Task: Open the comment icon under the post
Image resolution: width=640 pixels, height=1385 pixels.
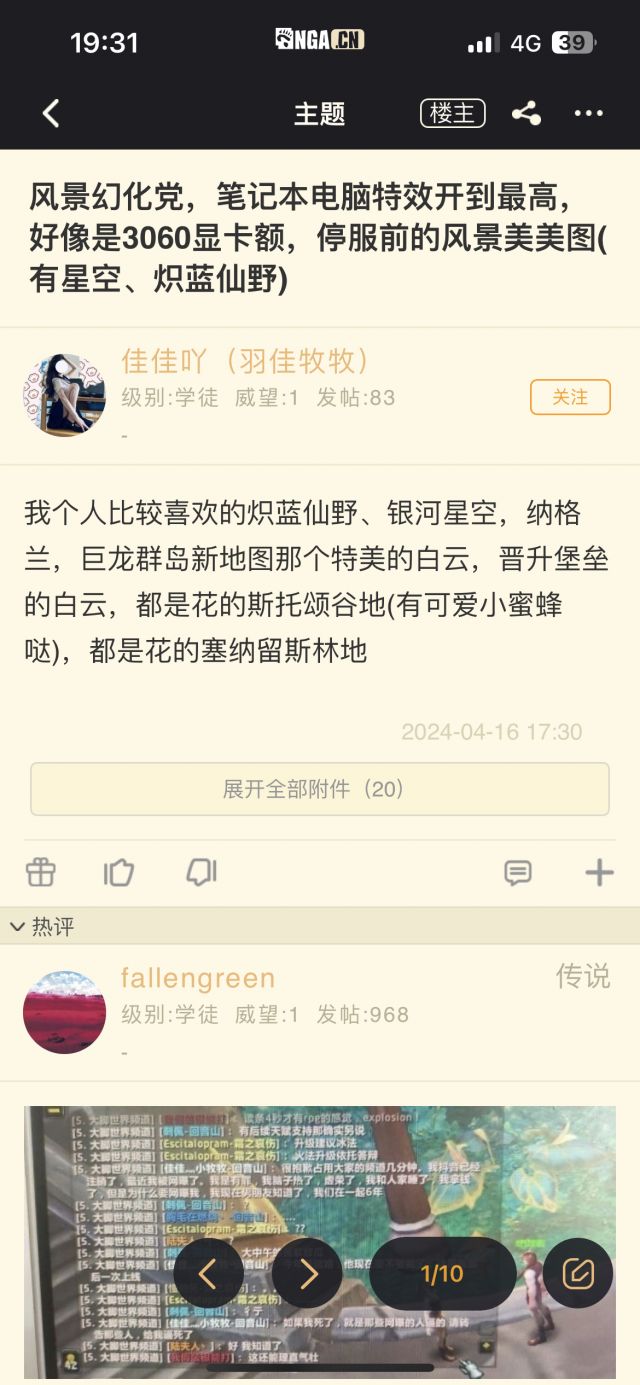Action: (517, 873)
